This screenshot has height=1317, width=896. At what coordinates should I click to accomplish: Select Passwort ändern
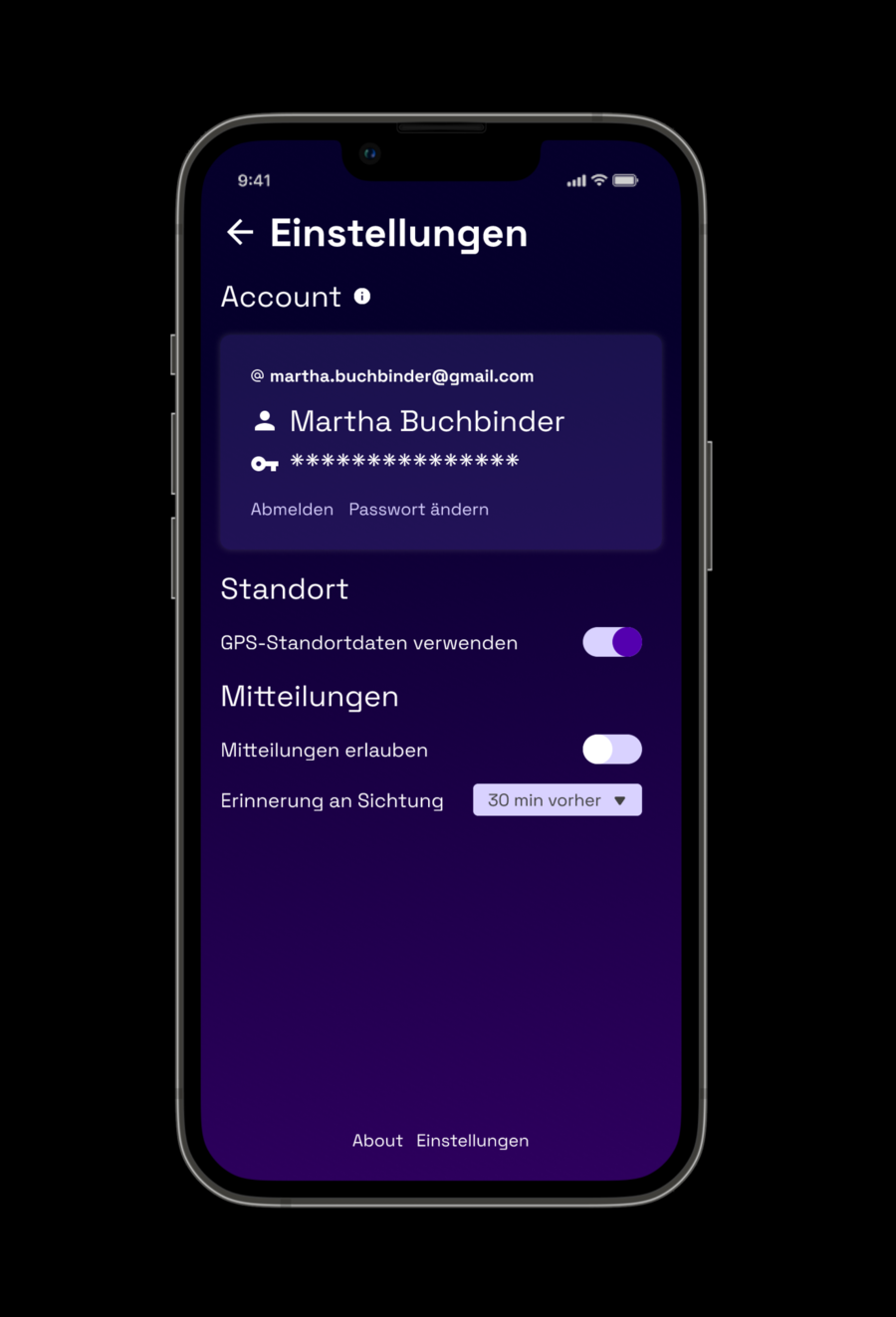(x=418, y=509)
